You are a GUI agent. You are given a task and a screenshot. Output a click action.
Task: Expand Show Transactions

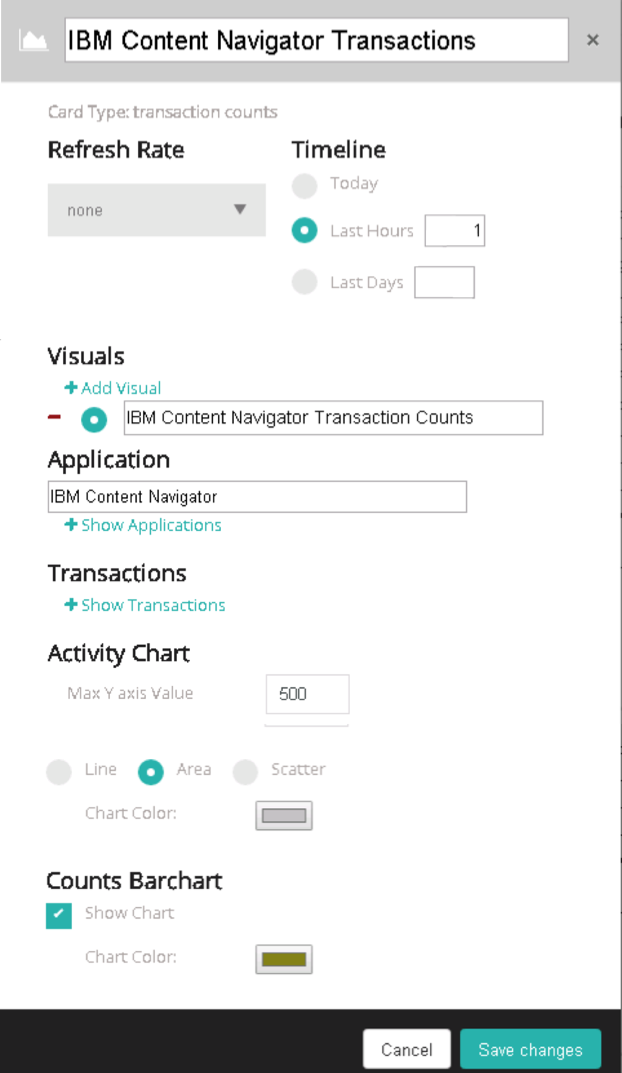pyautogui.click(x=144, y=605)
